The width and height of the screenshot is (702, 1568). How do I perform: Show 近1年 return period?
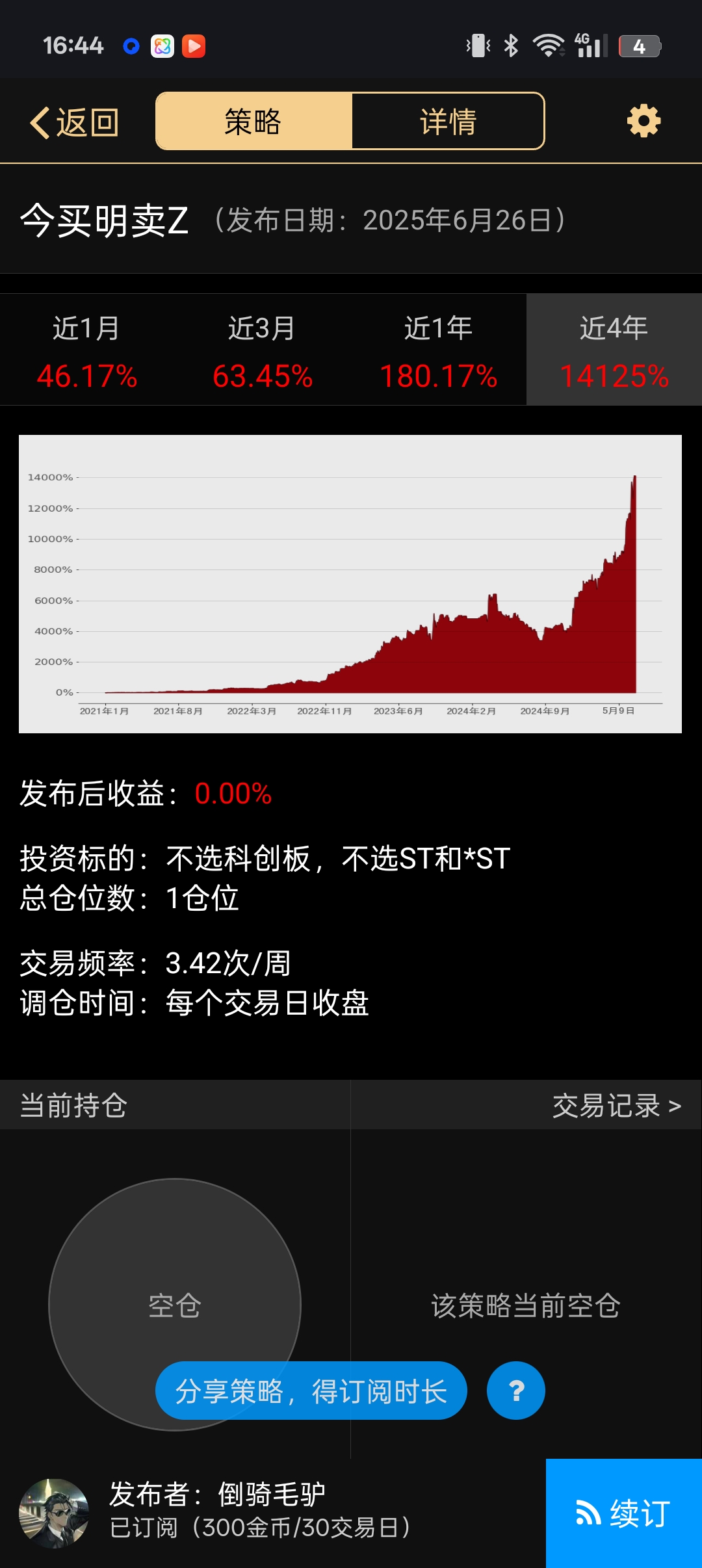pyautogui.click(x=439, y=351)
